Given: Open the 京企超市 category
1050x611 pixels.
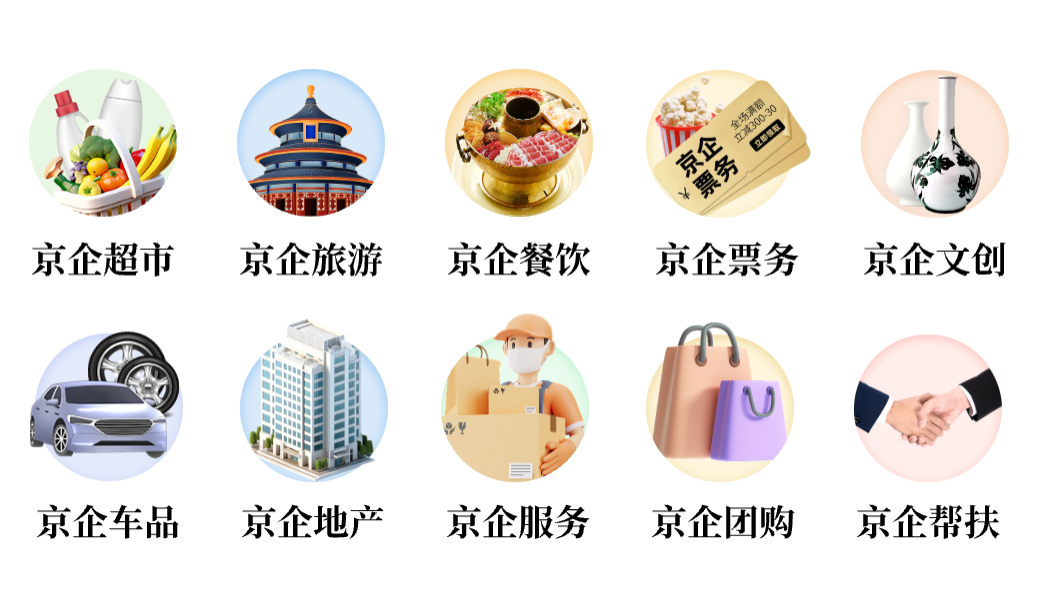Looking at the screenshot, I should [x=103, y=143].
